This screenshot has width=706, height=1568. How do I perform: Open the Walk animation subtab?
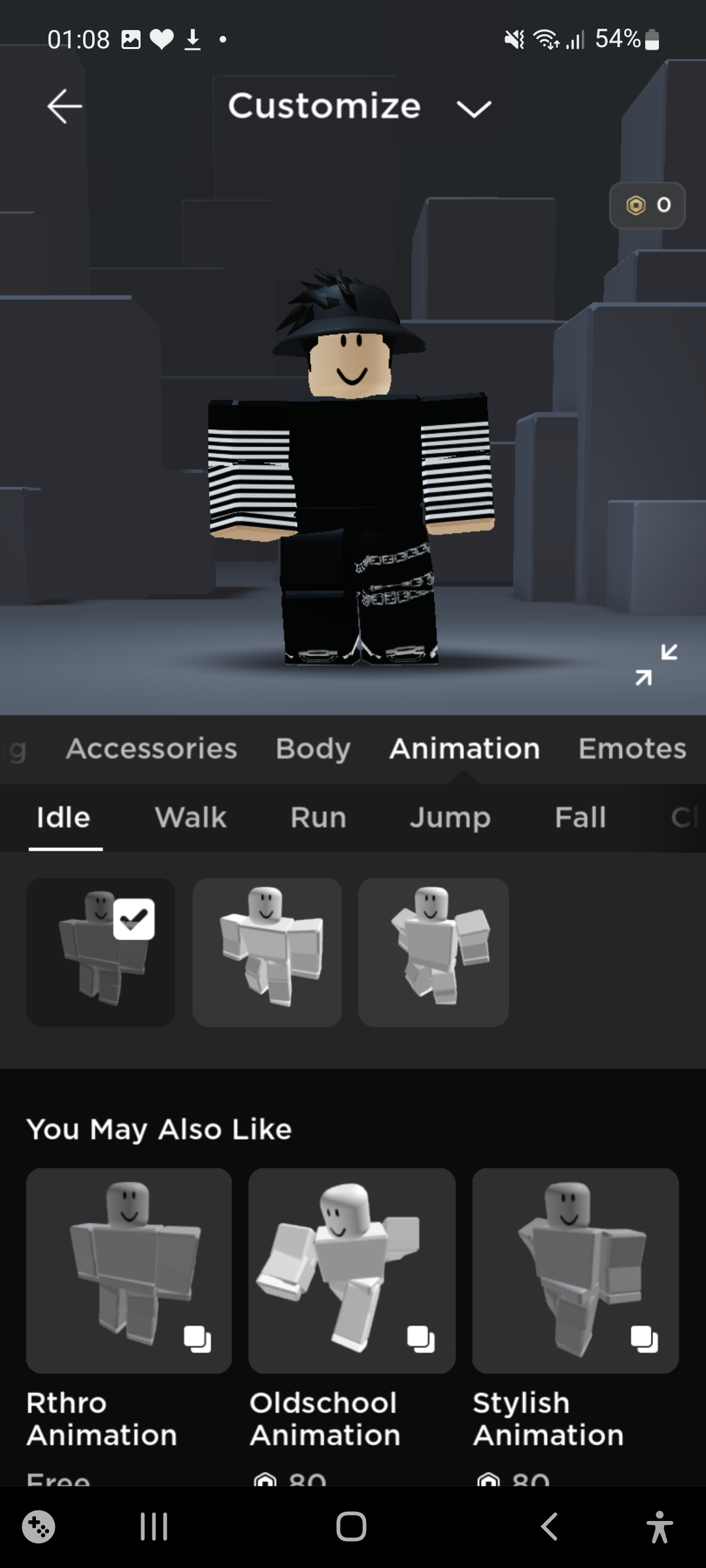coord(191,818)
